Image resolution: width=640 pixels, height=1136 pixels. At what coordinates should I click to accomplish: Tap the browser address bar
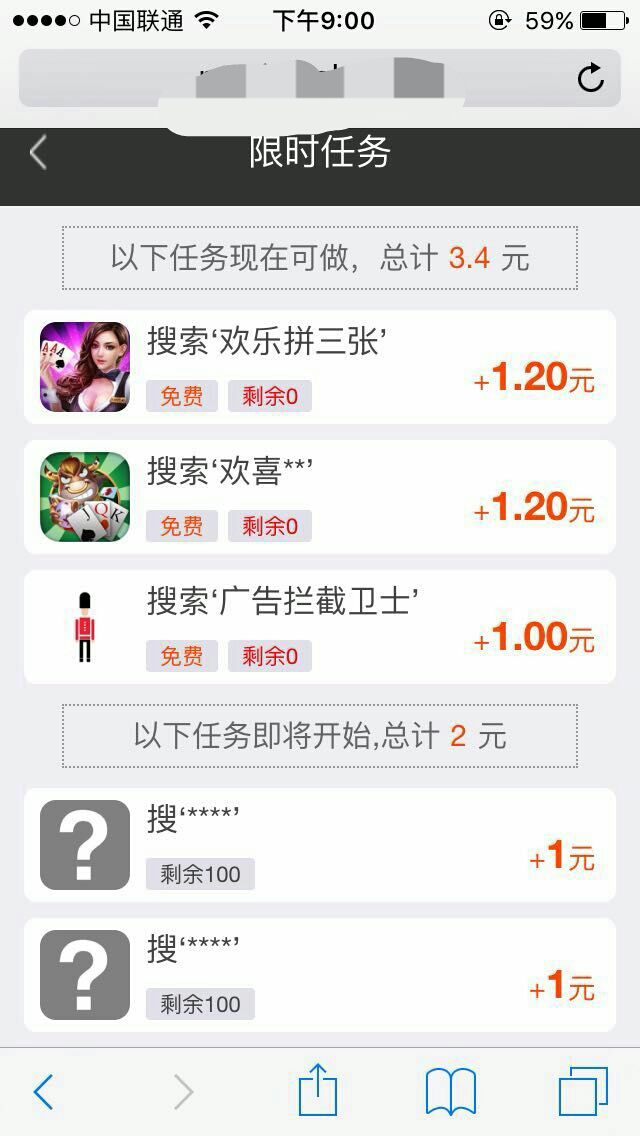click(x=320, y=78)
